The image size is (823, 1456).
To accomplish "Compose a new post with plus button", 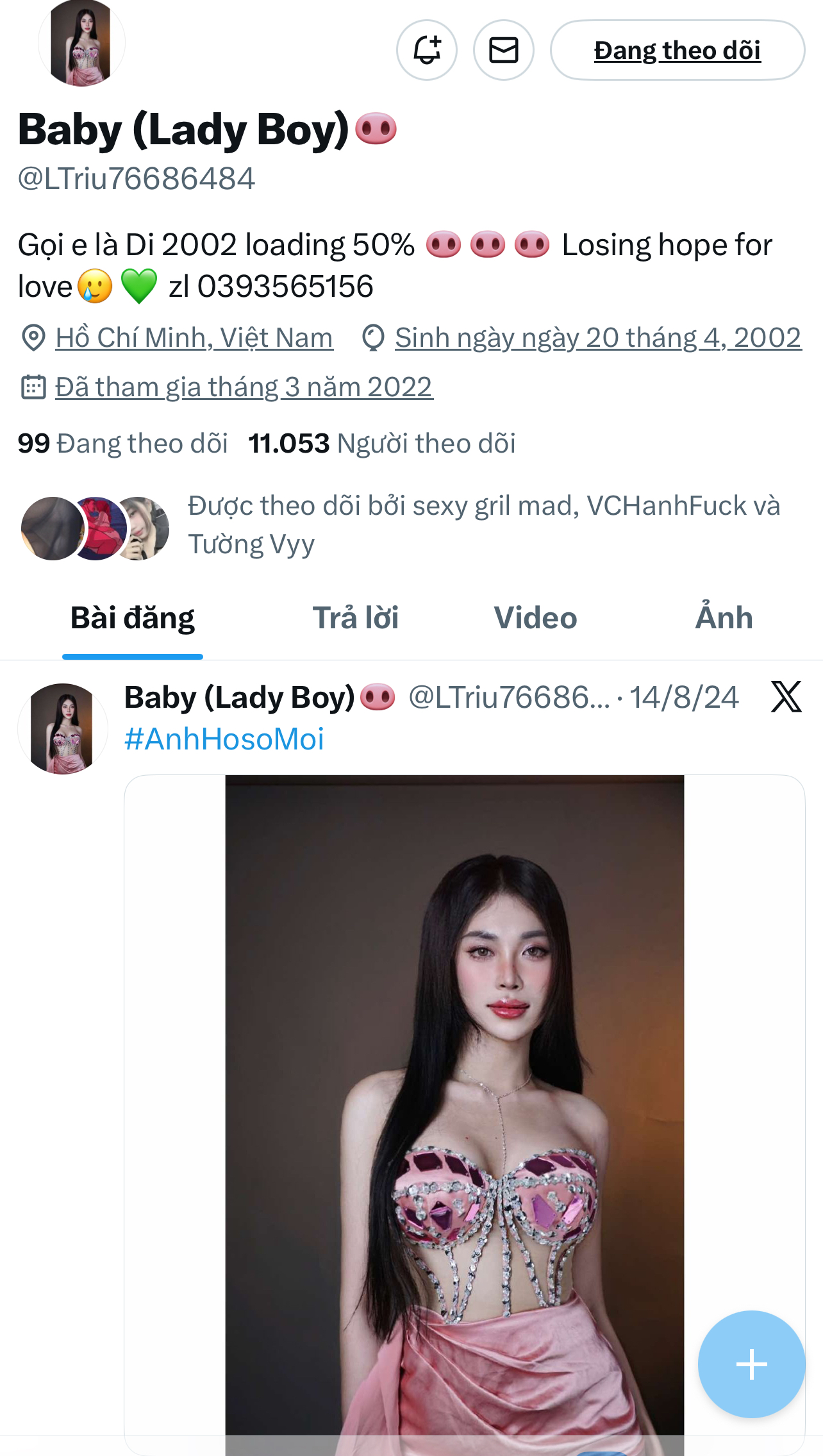I will tap(751, 1364).
